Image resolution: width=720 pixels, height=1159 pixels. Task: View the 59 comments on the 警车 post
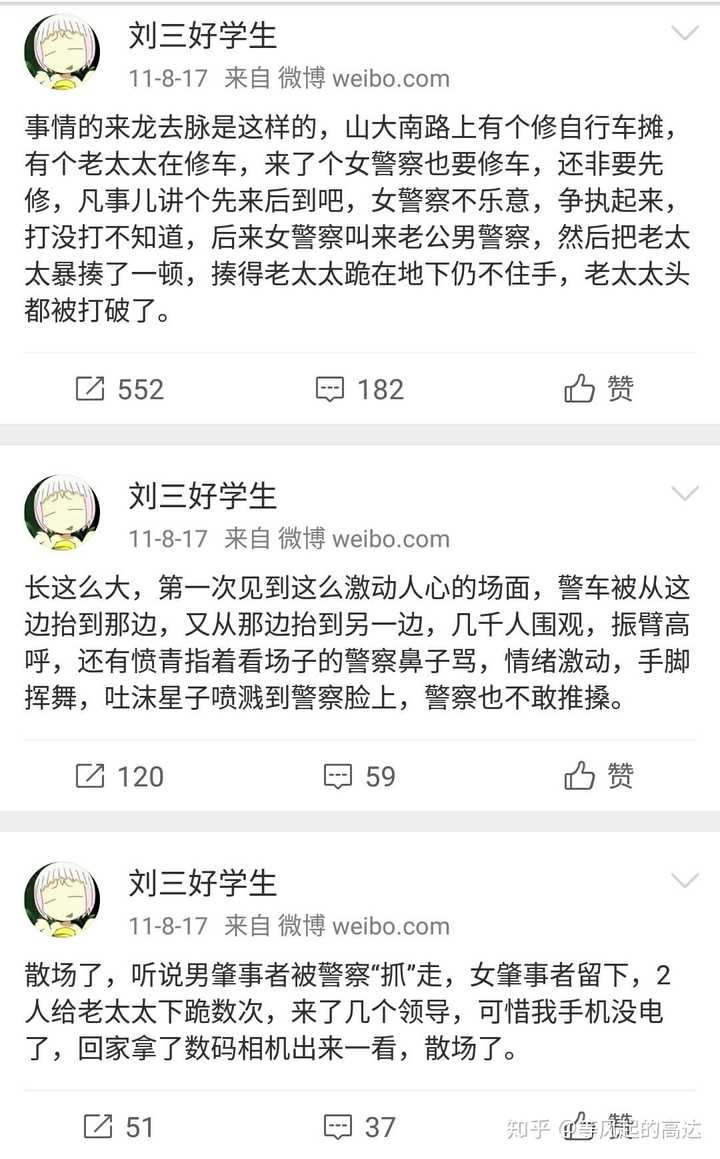point(360,776)
